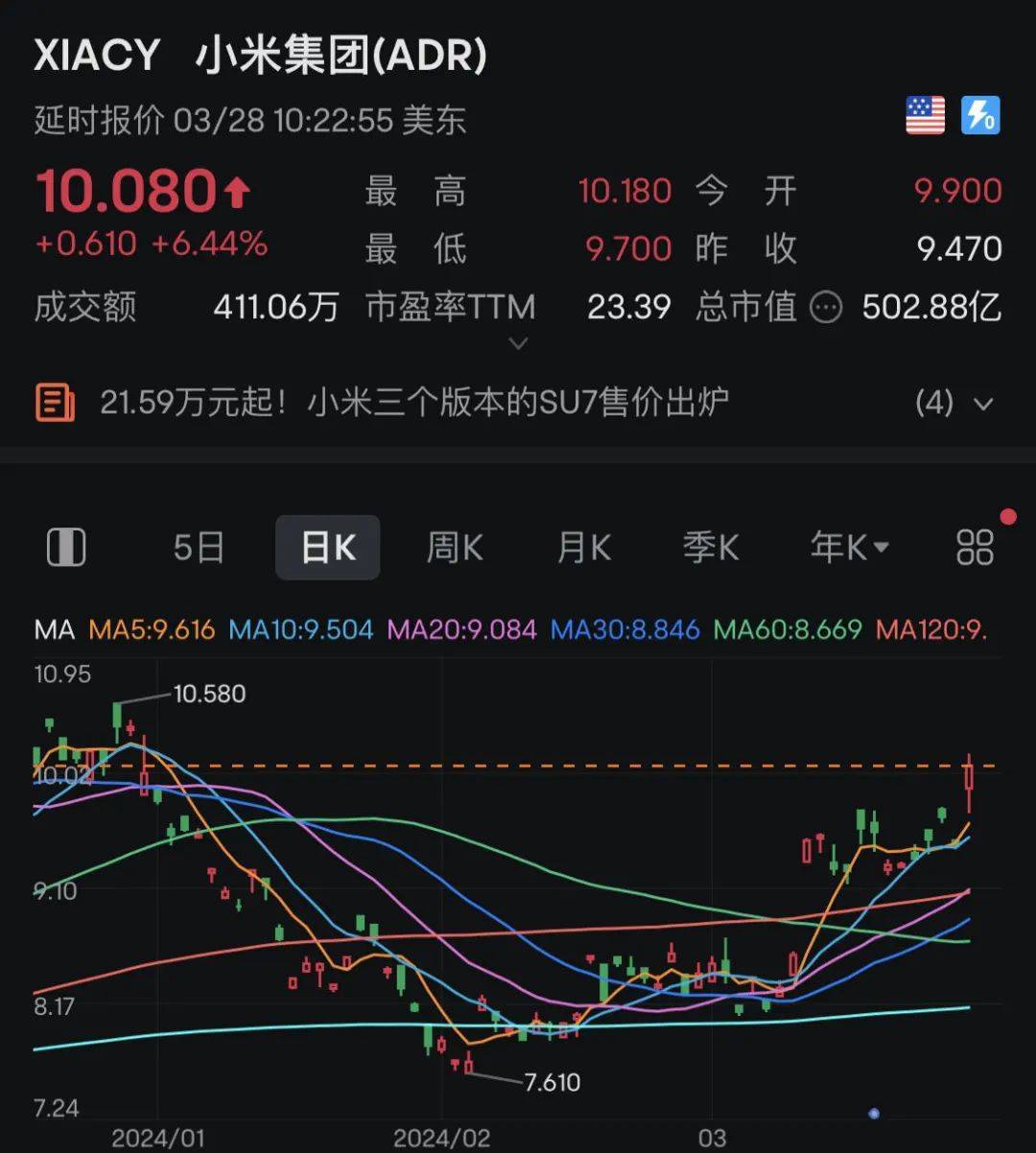Viewport: 1036px width, 1153px height.
Task: Toggle the 月K monthly view
Action: [582, 546]
